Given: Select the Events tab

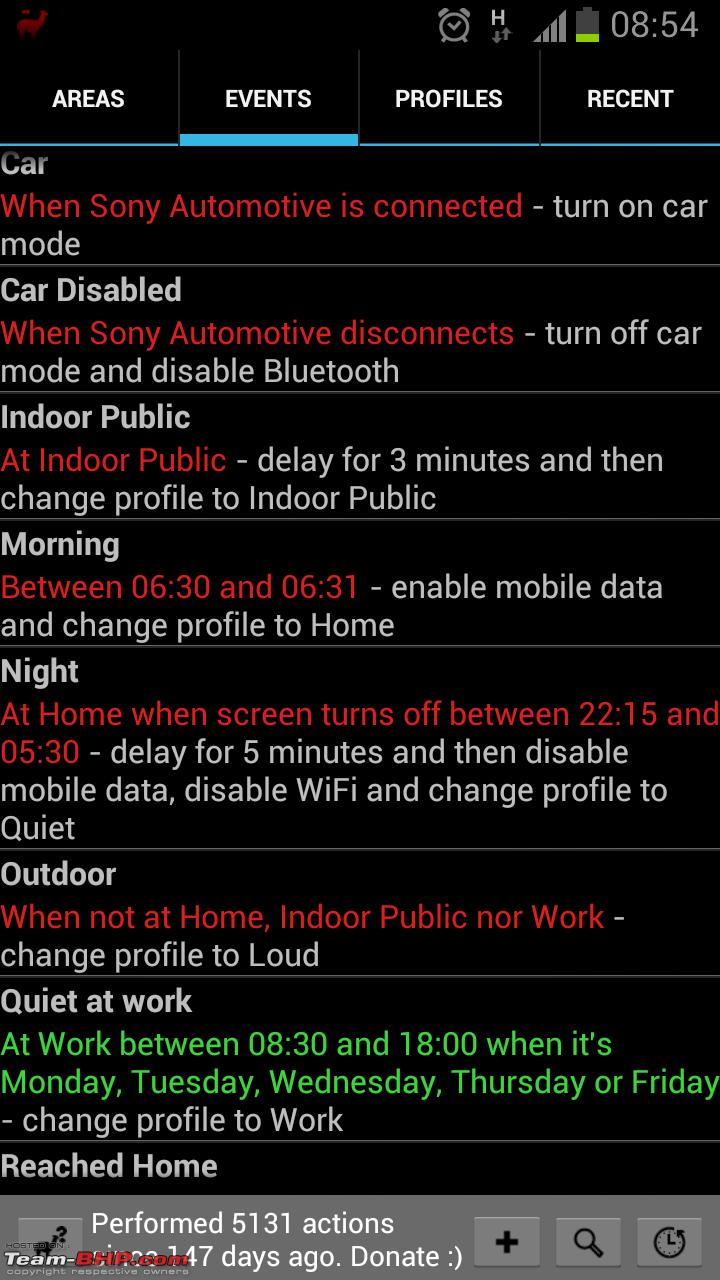Looking at the screenshot, I should (269, 98).
